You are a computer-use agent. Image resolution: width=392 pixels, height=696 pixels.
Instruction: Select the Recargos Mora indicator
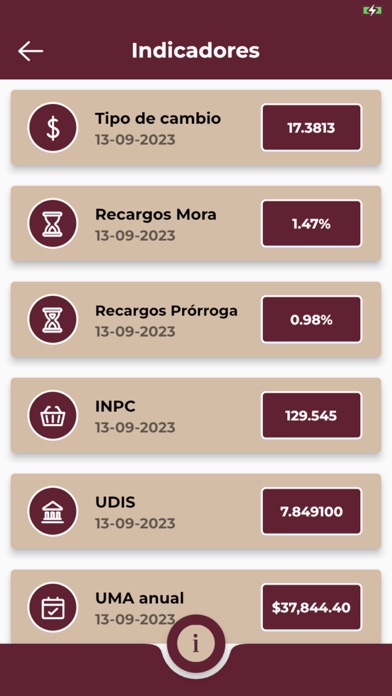point(196,224)
